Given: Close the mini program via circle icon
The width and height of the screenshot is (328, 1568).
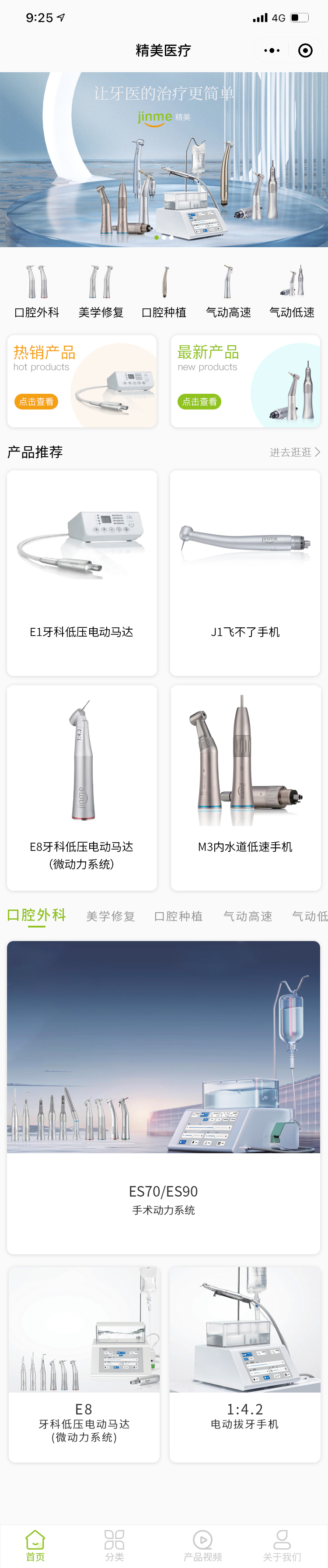Looking at the screenshot, I should (306, 50).
